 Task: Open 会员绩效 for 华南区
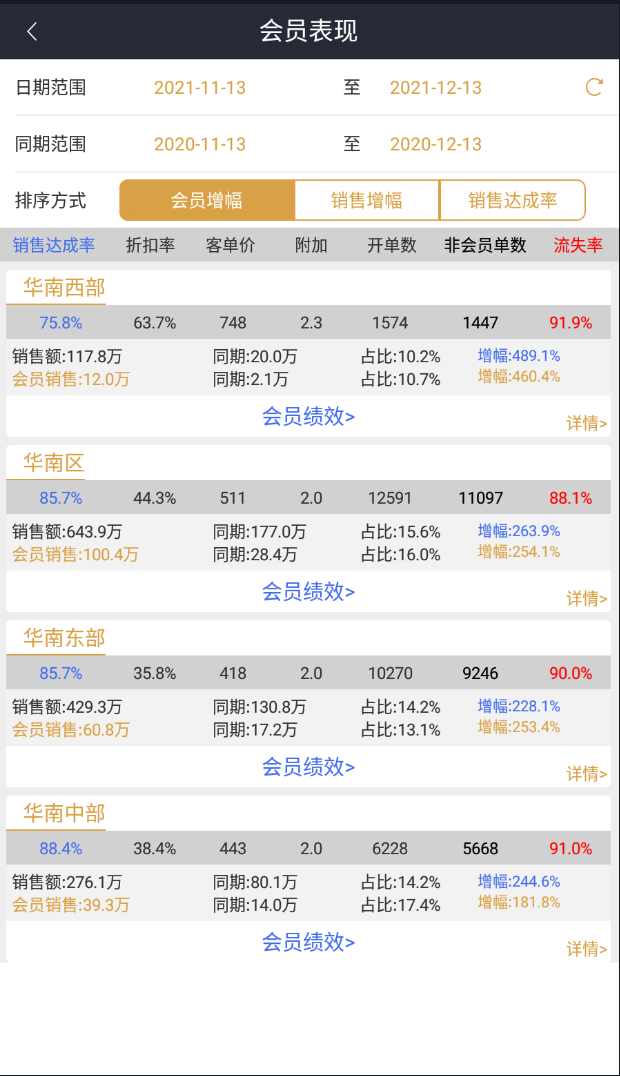coord(308,592)
